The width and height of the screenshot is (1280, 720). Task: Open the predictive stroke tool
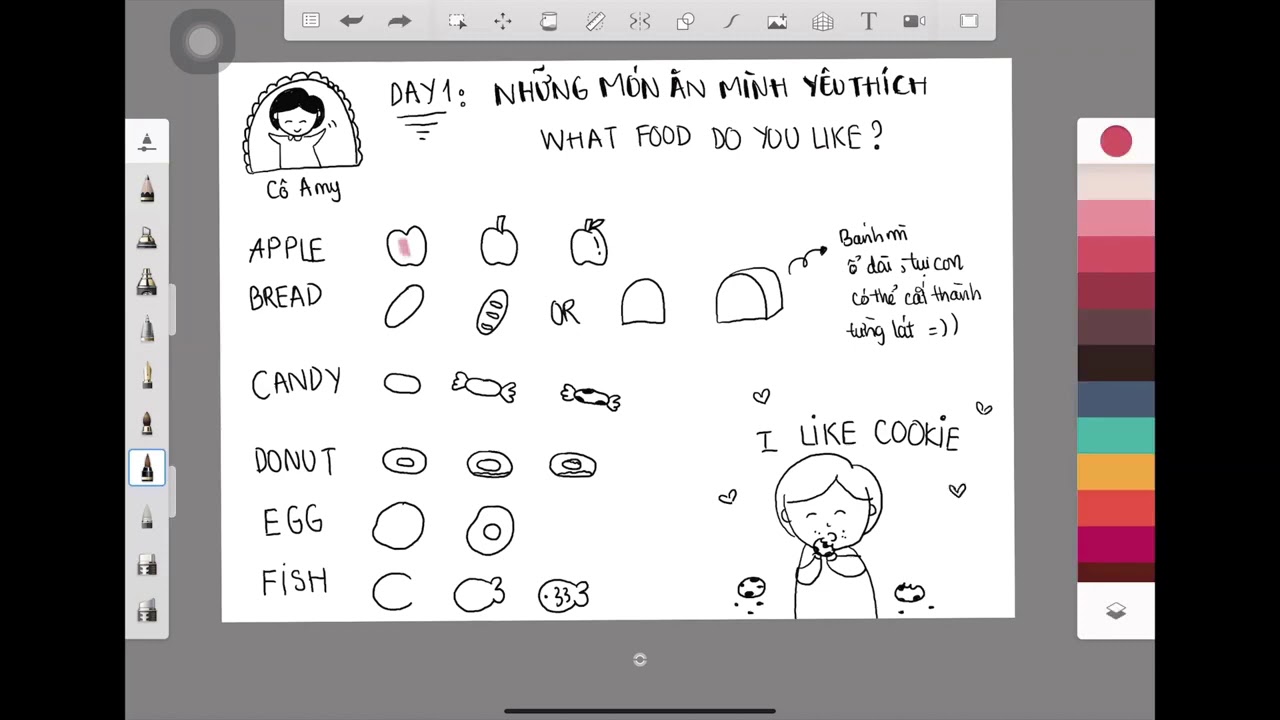pos(731,21)
